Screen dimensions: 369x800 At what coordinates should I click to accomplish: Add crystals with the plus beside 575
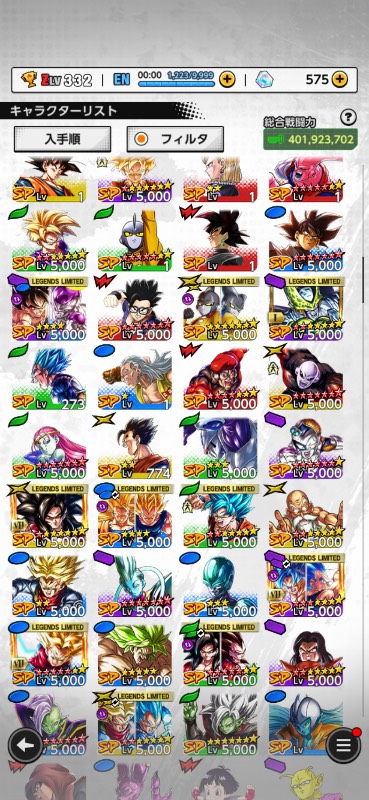339,79
